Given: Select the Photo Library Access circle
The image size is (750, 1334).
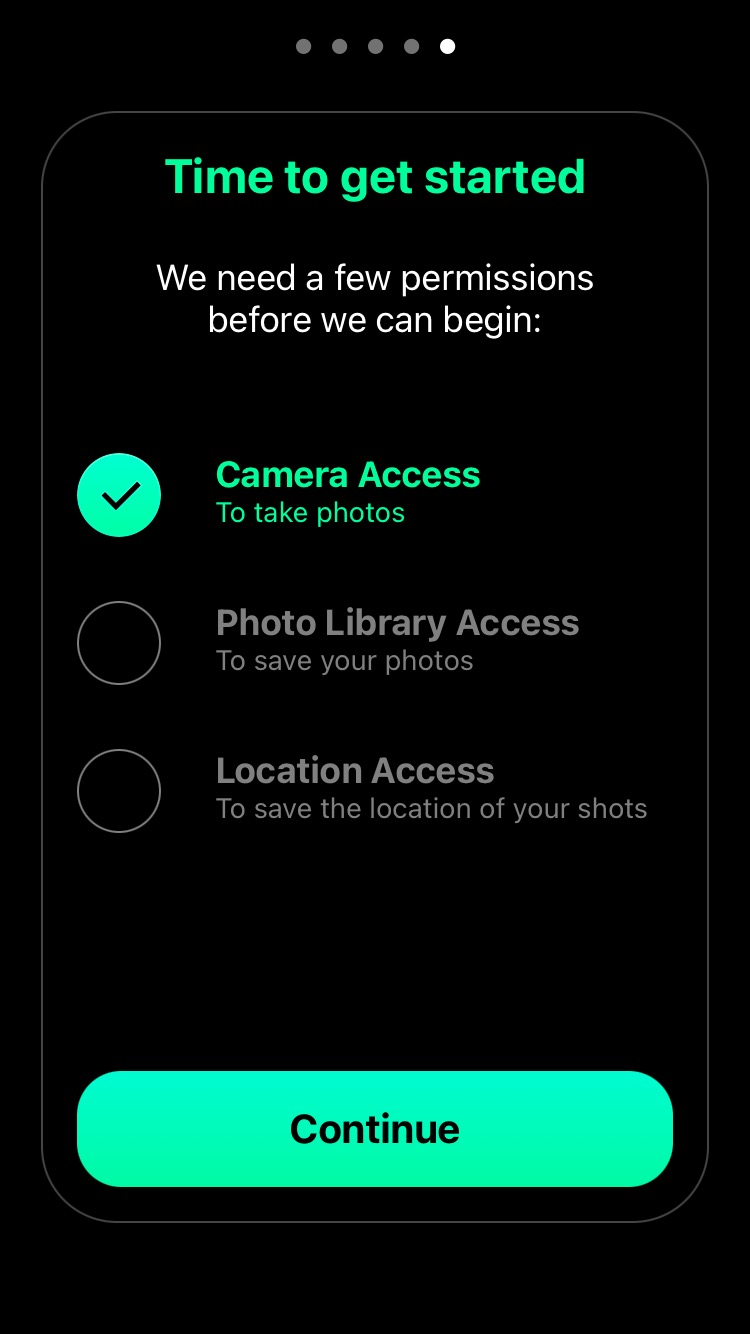Looking at the screenshot, I should click(x=119, y=643).
